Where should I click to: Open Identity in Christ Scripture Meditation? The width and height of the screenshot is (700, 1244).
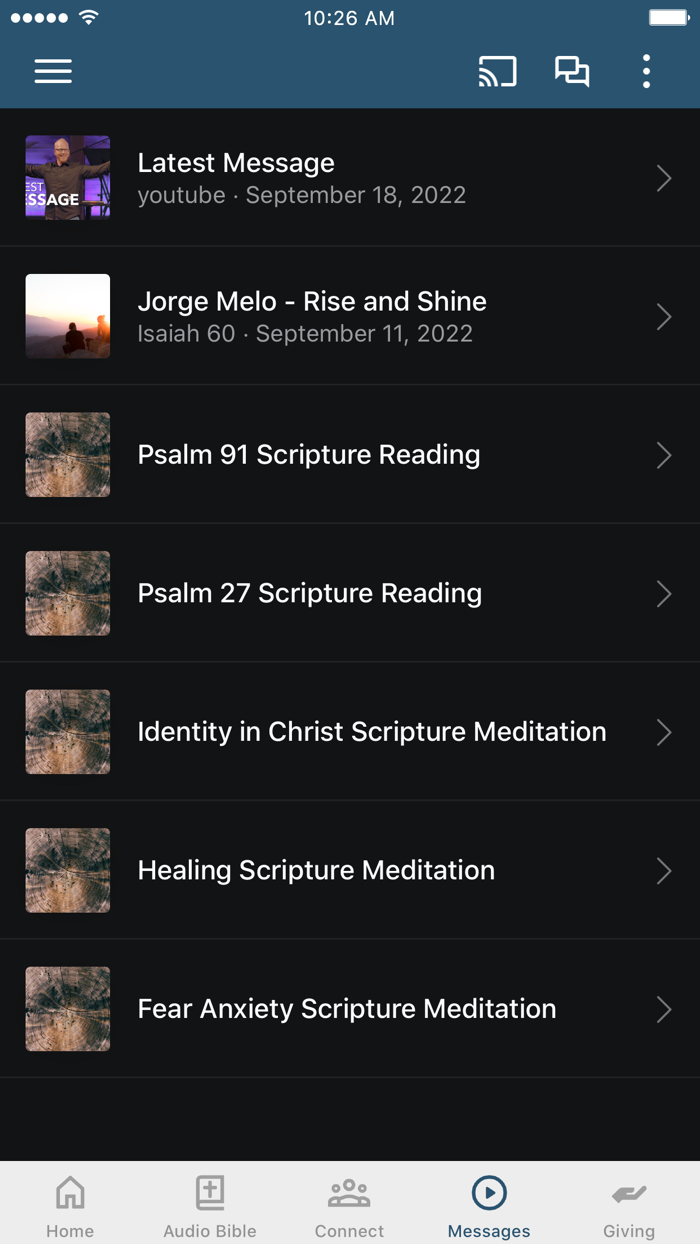click(350, 732)
